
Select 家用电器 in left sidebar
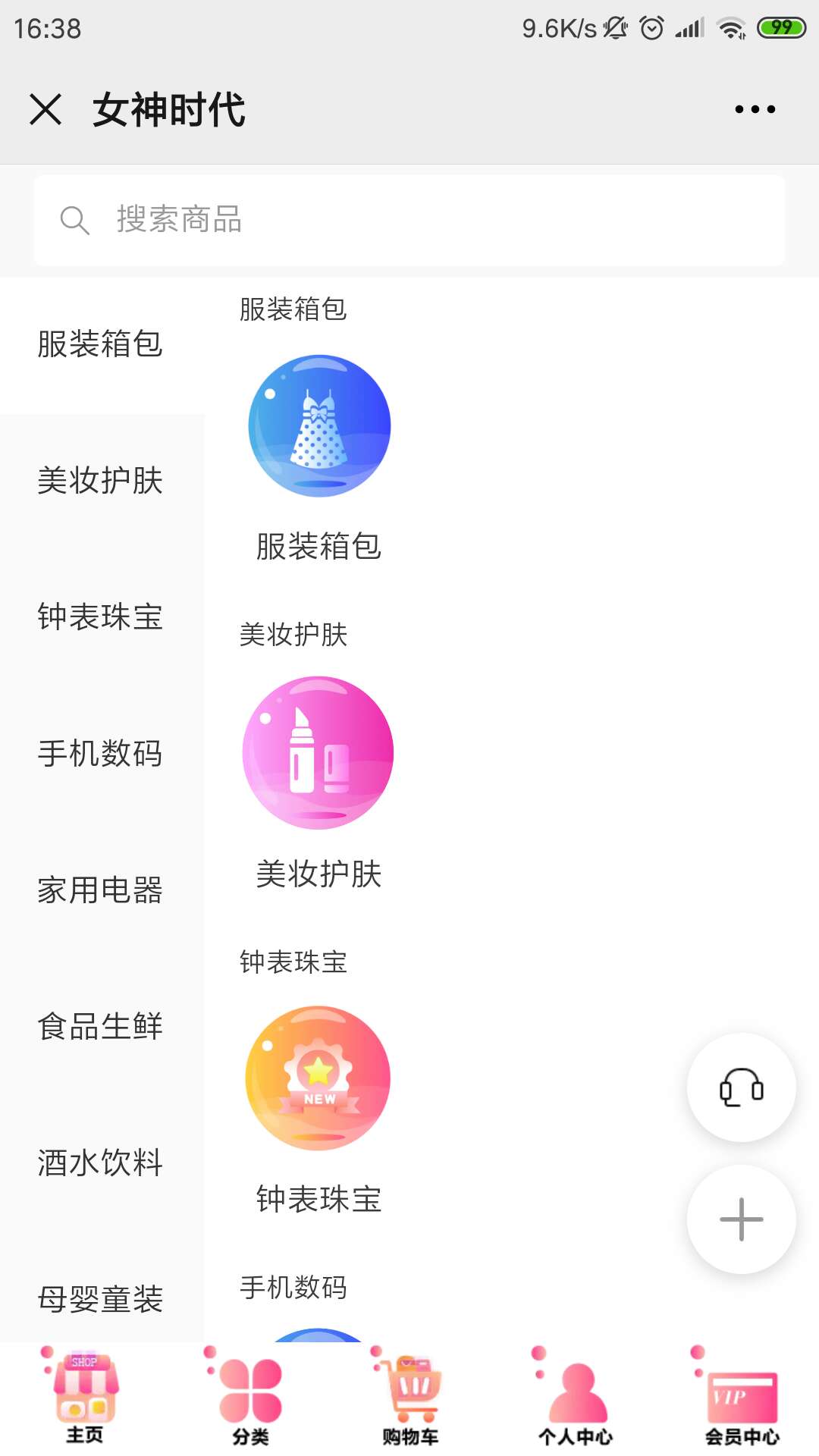(x=100, y=892)
